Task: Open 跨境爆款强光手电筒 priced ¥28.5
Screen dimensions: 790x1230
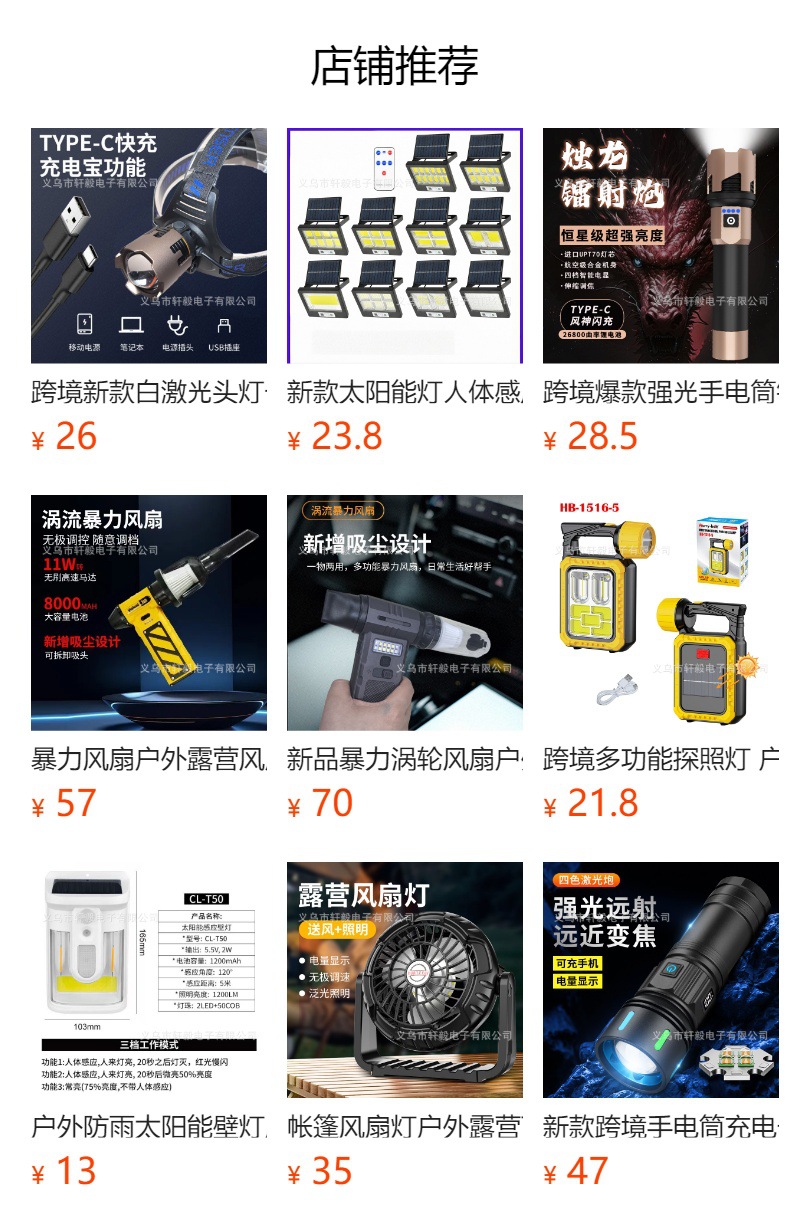Action: click(x=660, y=246)
